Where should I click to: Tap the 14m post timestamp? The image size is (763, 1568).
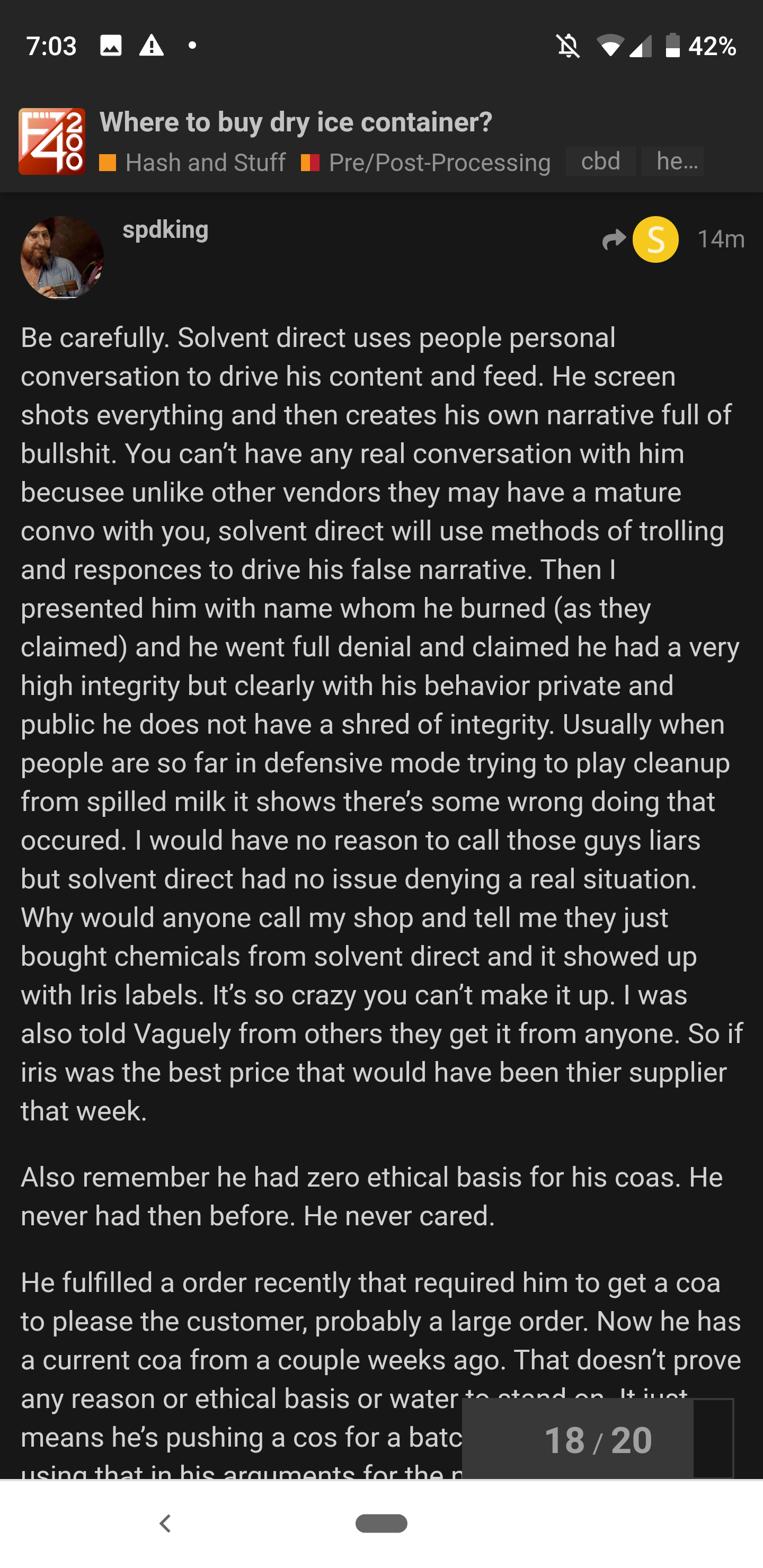[x=721, y=239]
